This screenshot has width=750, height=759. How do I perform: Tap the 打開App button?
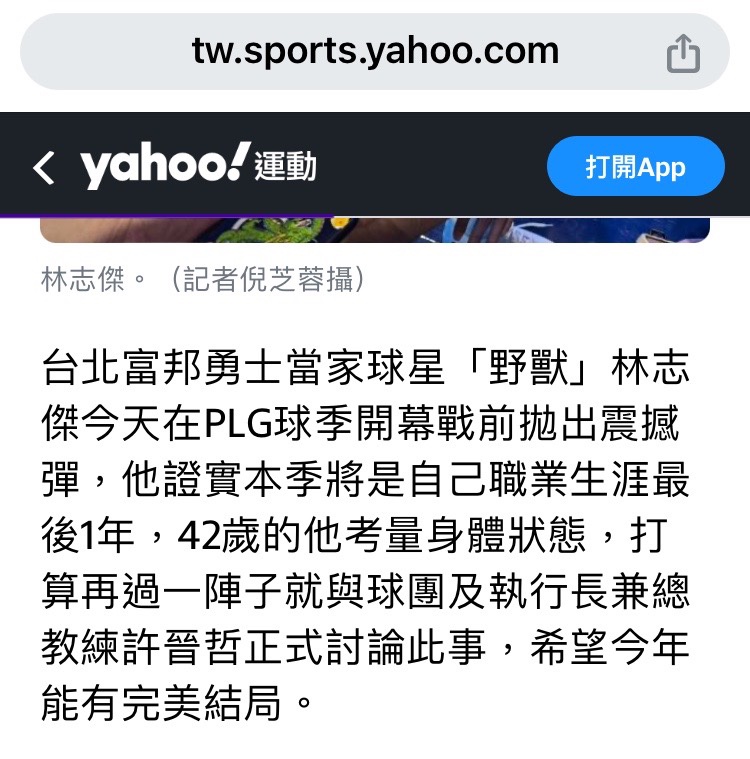point(635,167)
